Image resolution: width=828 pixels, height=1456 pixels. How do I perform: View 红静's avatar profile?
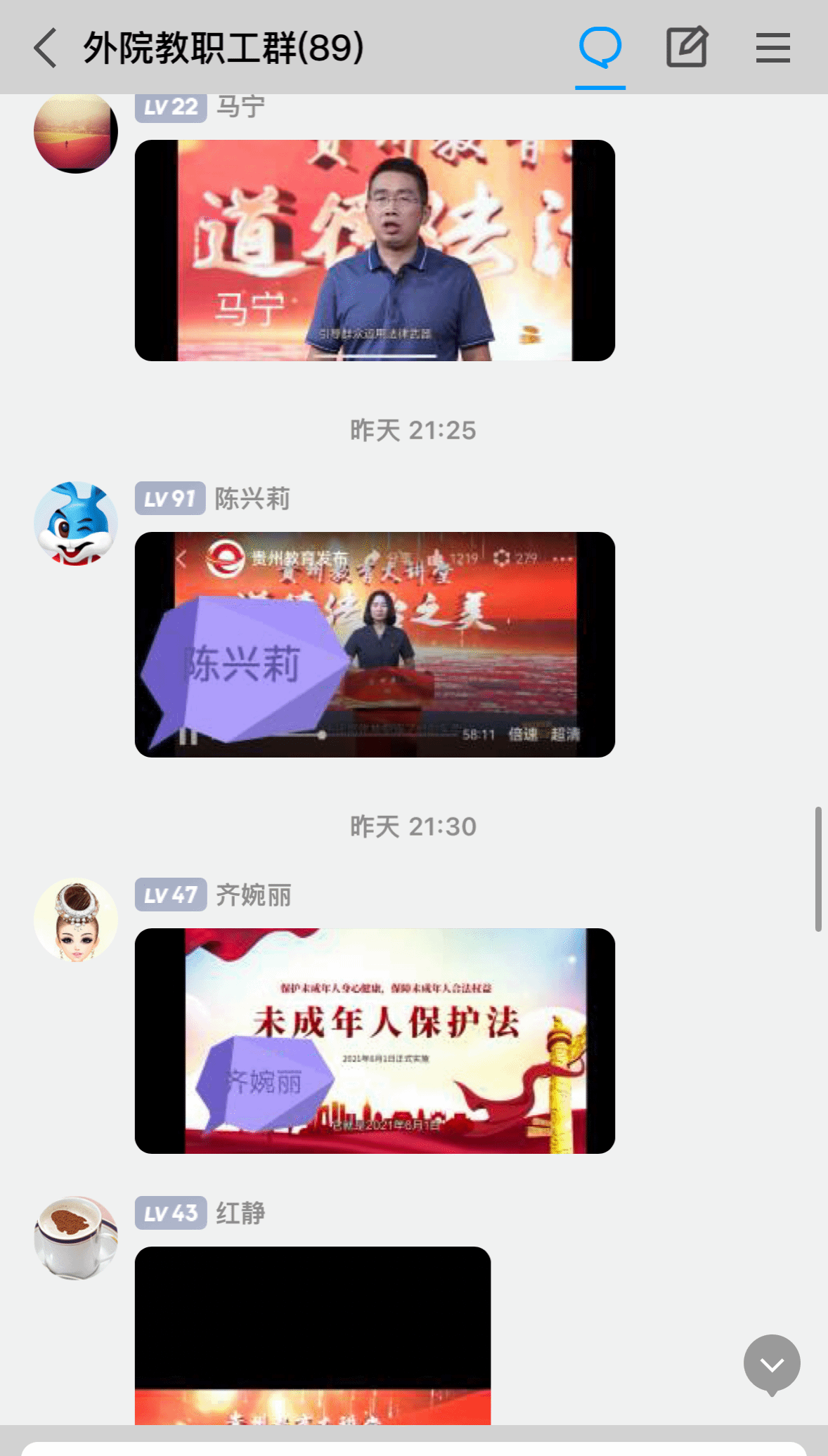76,1238
